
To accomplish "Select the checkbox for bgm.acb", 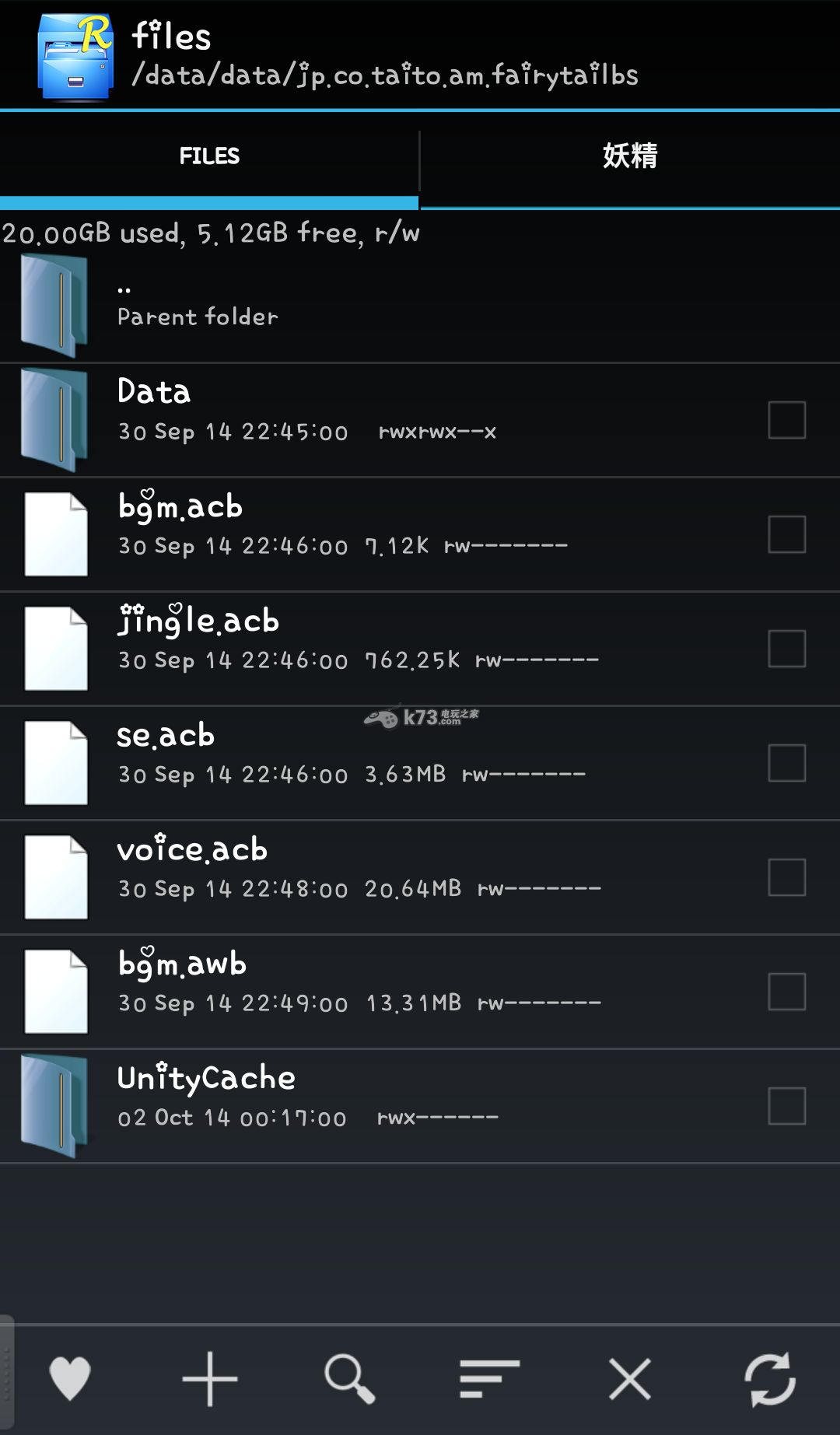I will pos(786,534).
